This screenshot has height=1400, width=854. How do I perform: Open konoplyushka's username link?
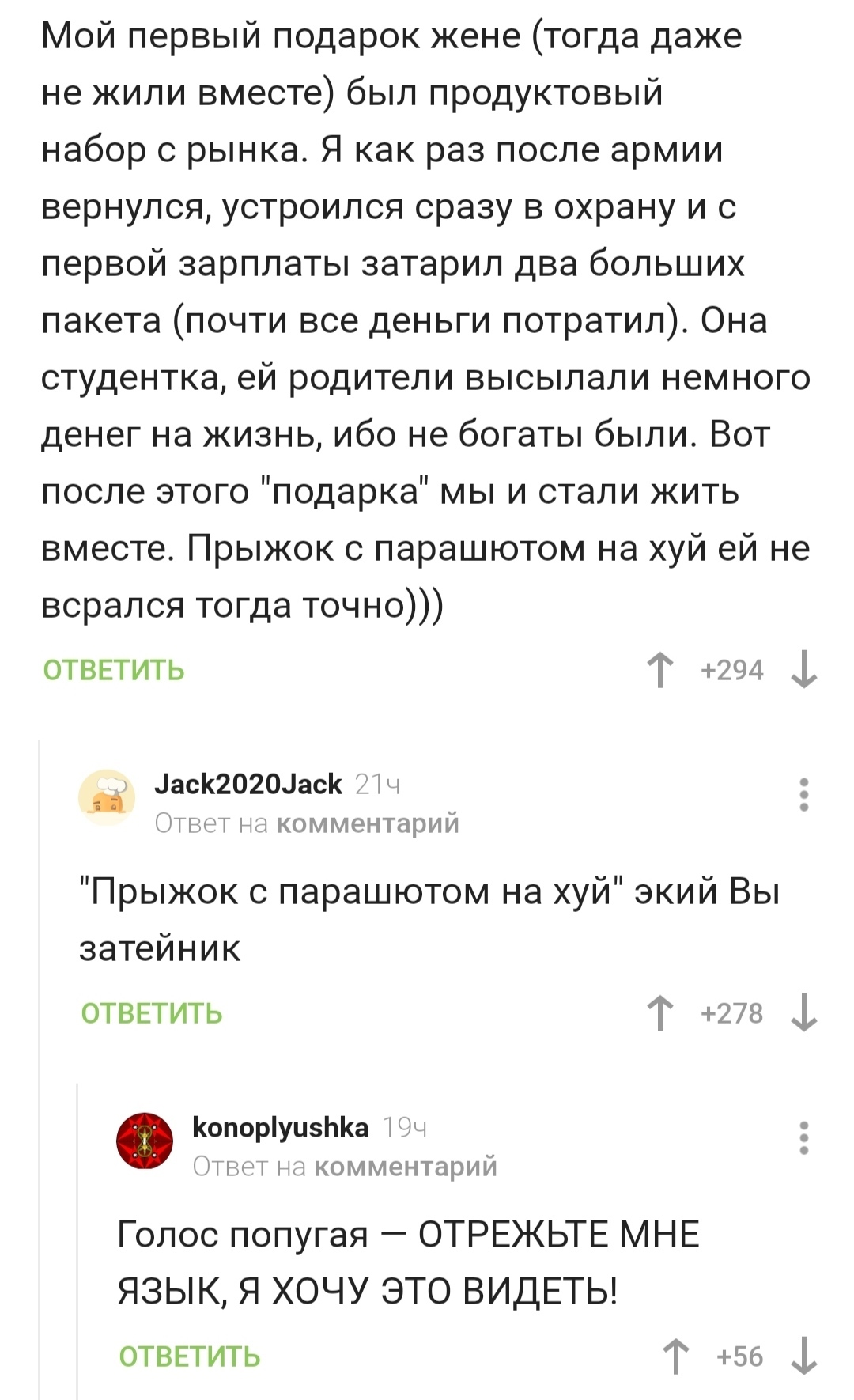(281, 1127)
